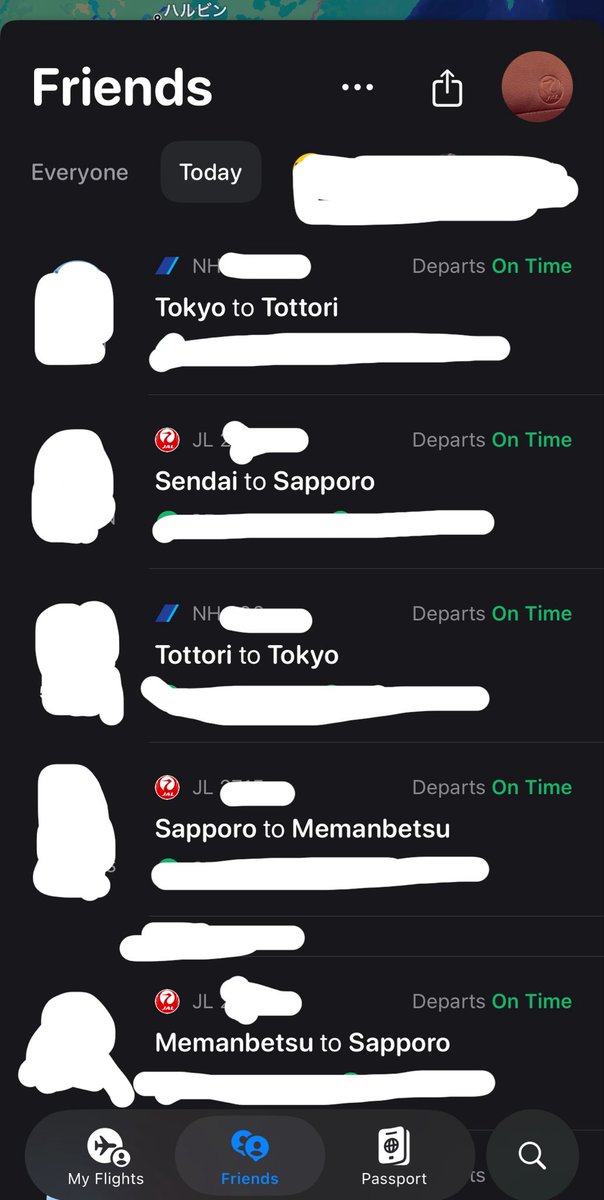
Task: Tap the share icon in the header
Action: tap(447, 88)
